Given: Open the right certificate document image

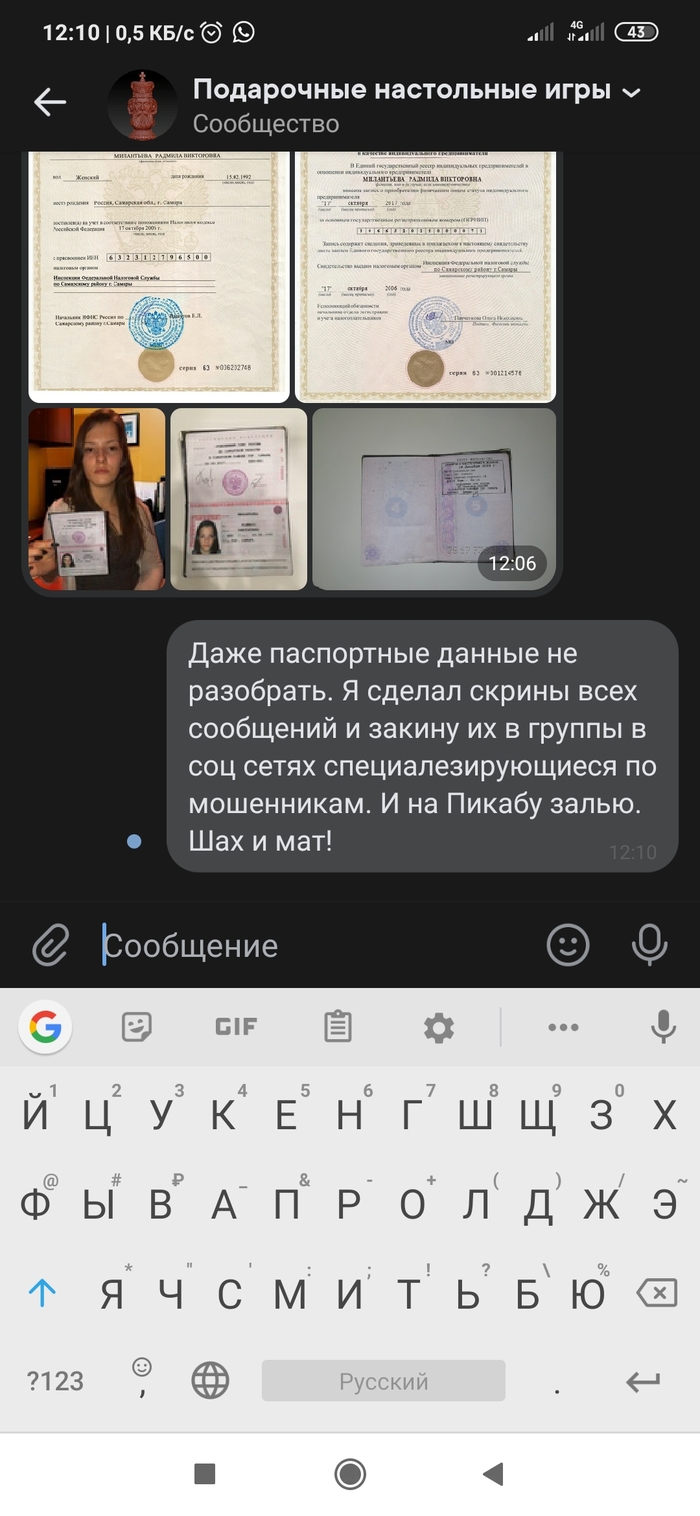Looking at the screenshot, I should click(x=427, y=277).
